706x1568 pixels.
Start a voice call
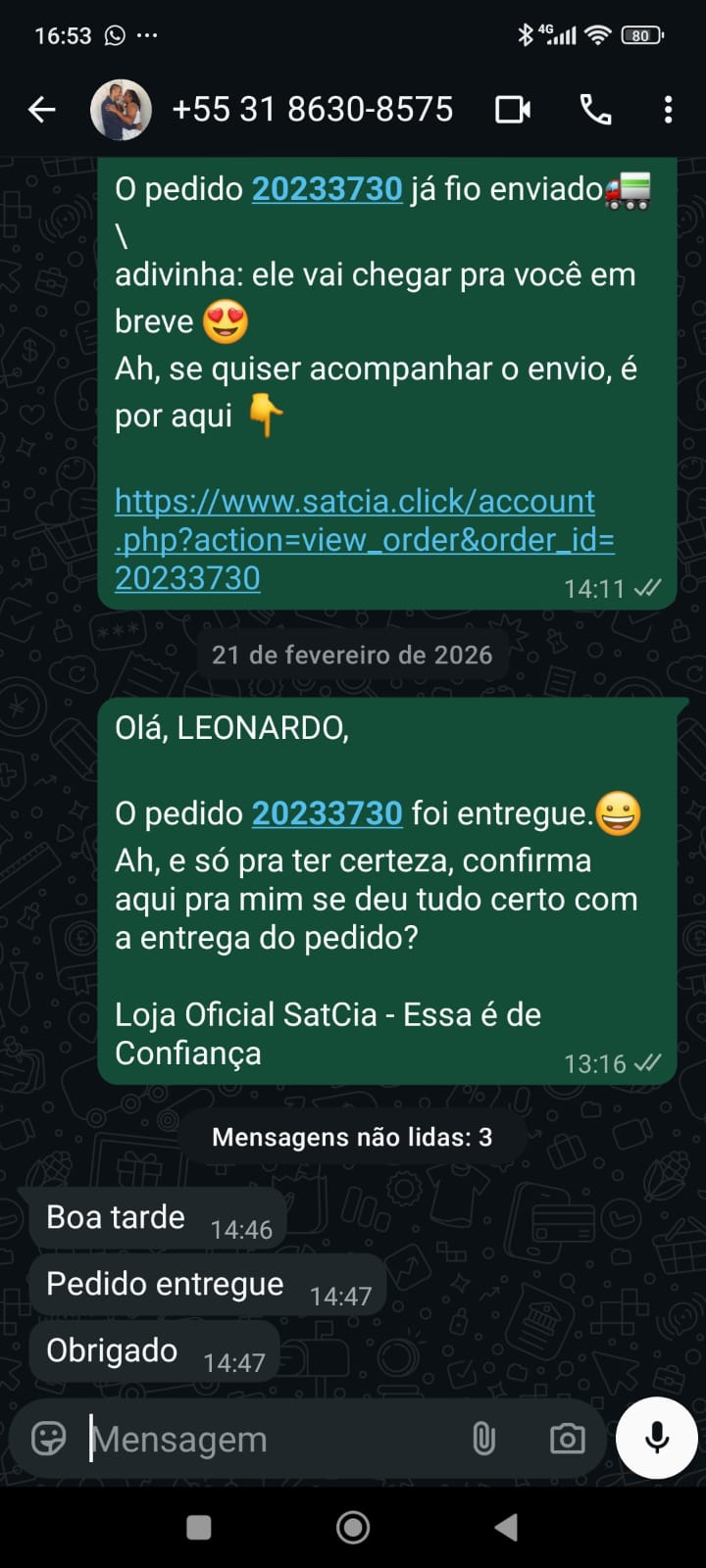tap(595, 110)
